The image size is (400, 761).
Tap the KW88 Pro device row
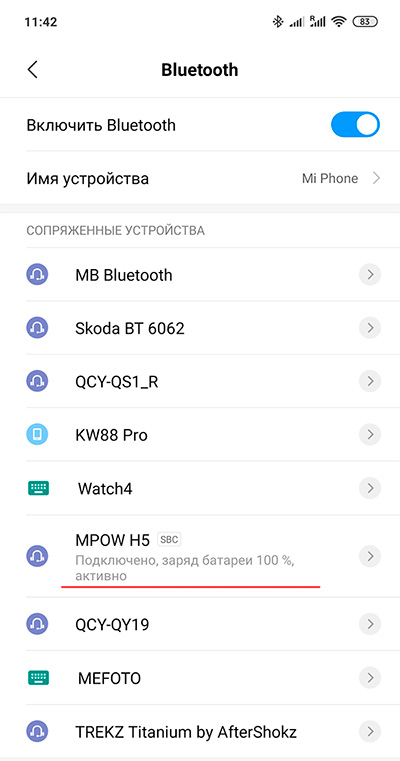click(x=200, y=435)
